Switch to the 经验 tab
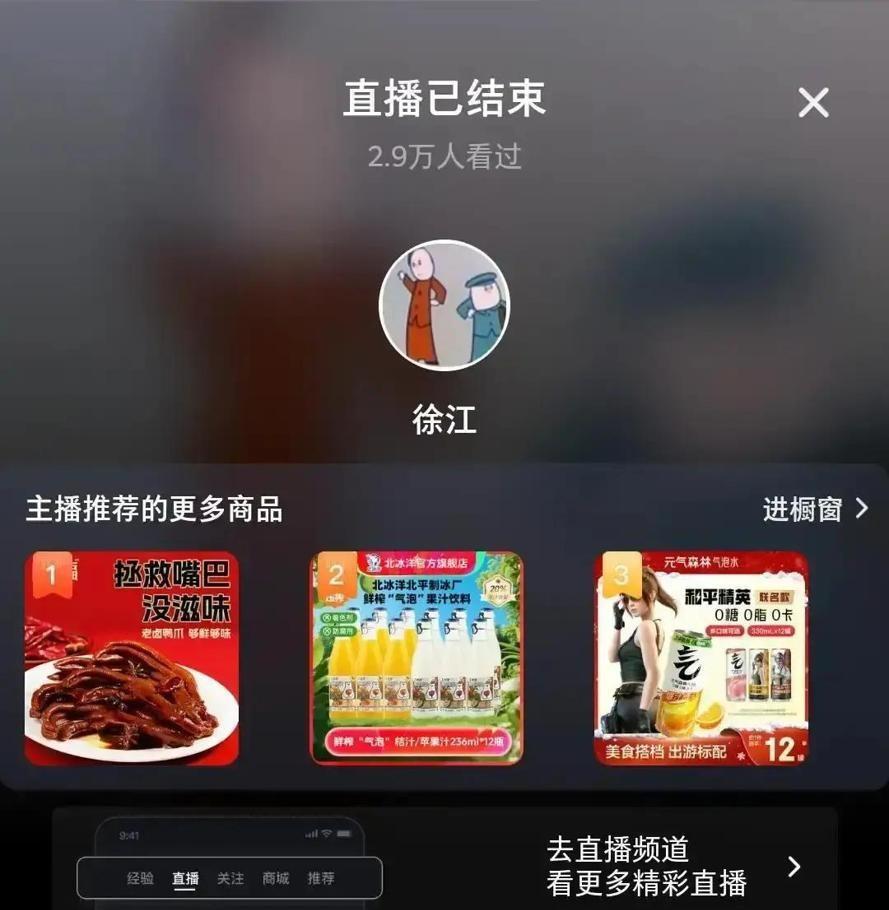This screenshot has height=910, width=889. point(142,878)
